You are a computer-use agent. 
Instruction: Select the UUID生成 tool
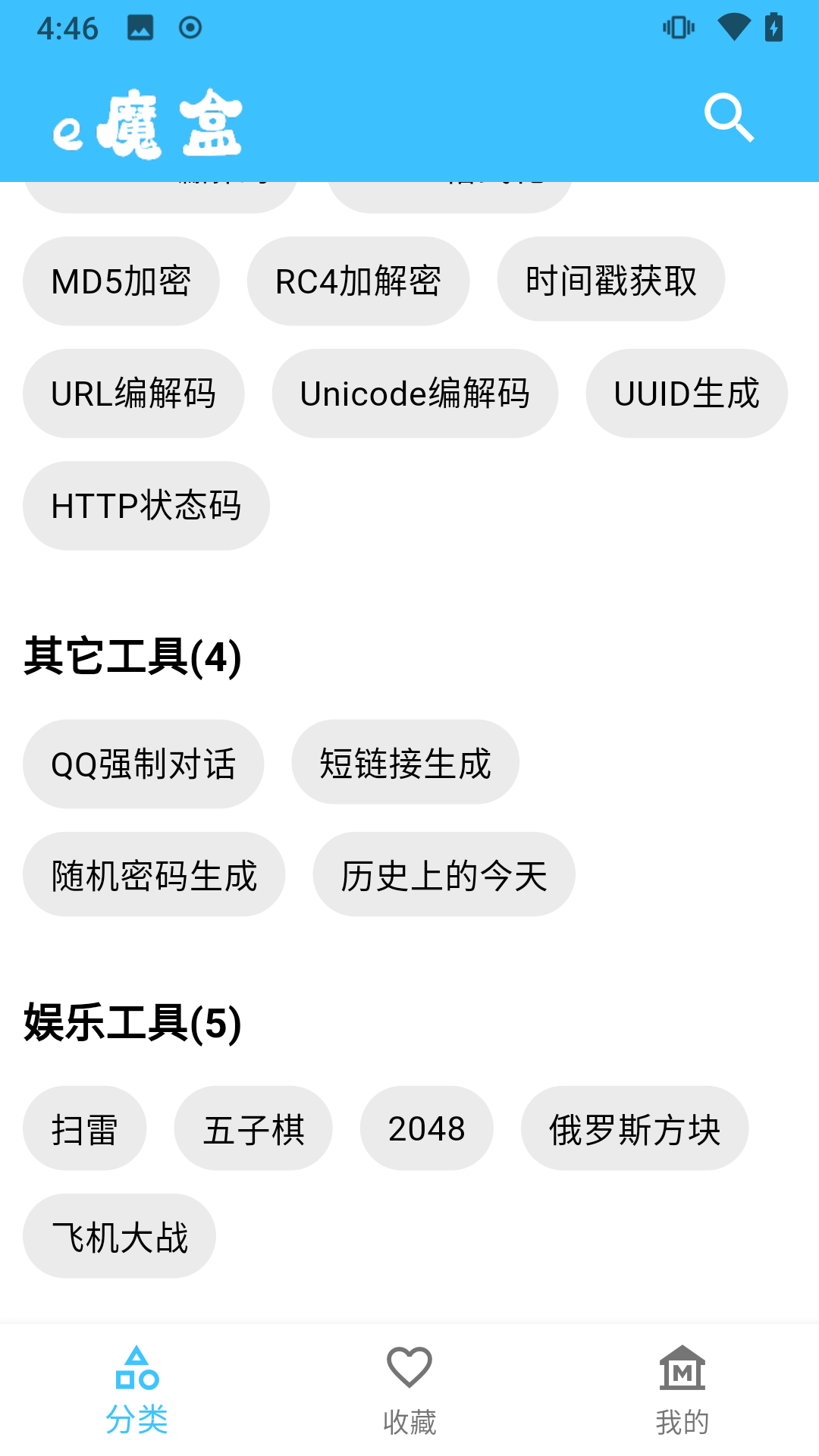point(686,393)
